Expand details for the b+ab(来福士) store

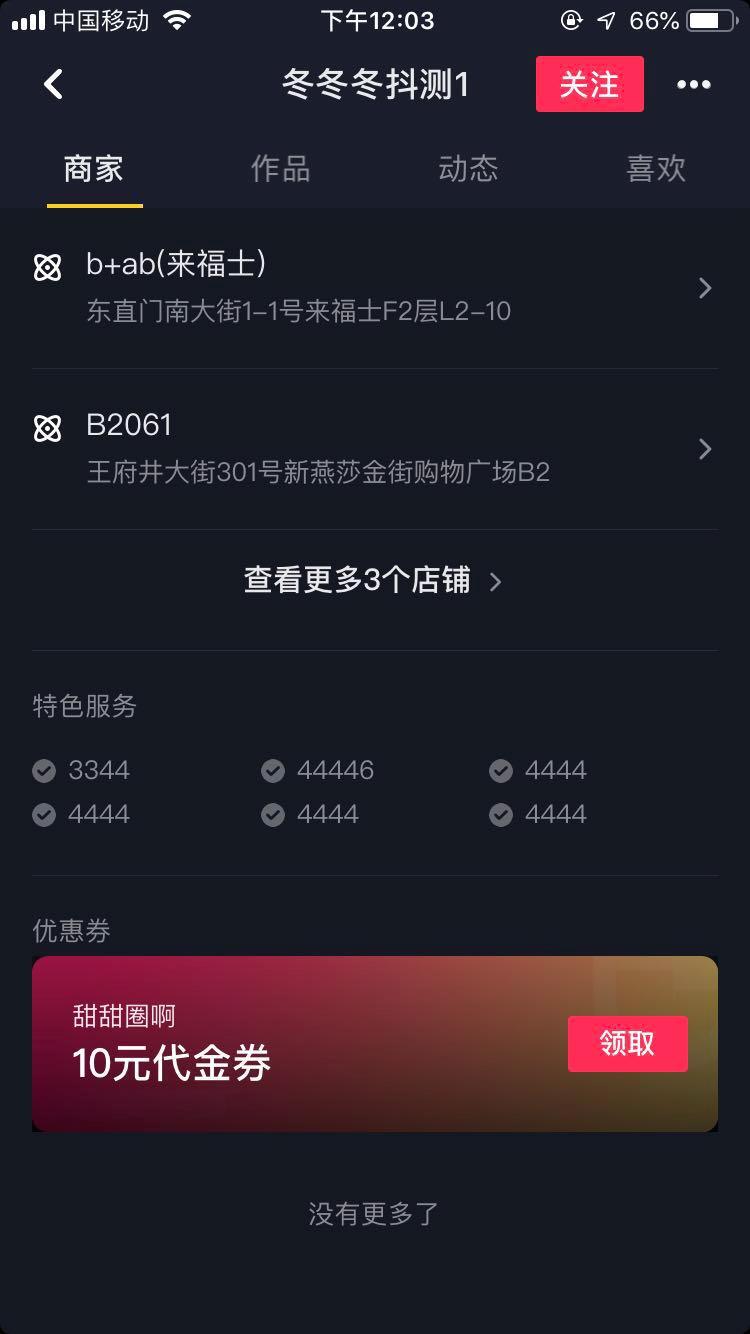tap(704, 287)
